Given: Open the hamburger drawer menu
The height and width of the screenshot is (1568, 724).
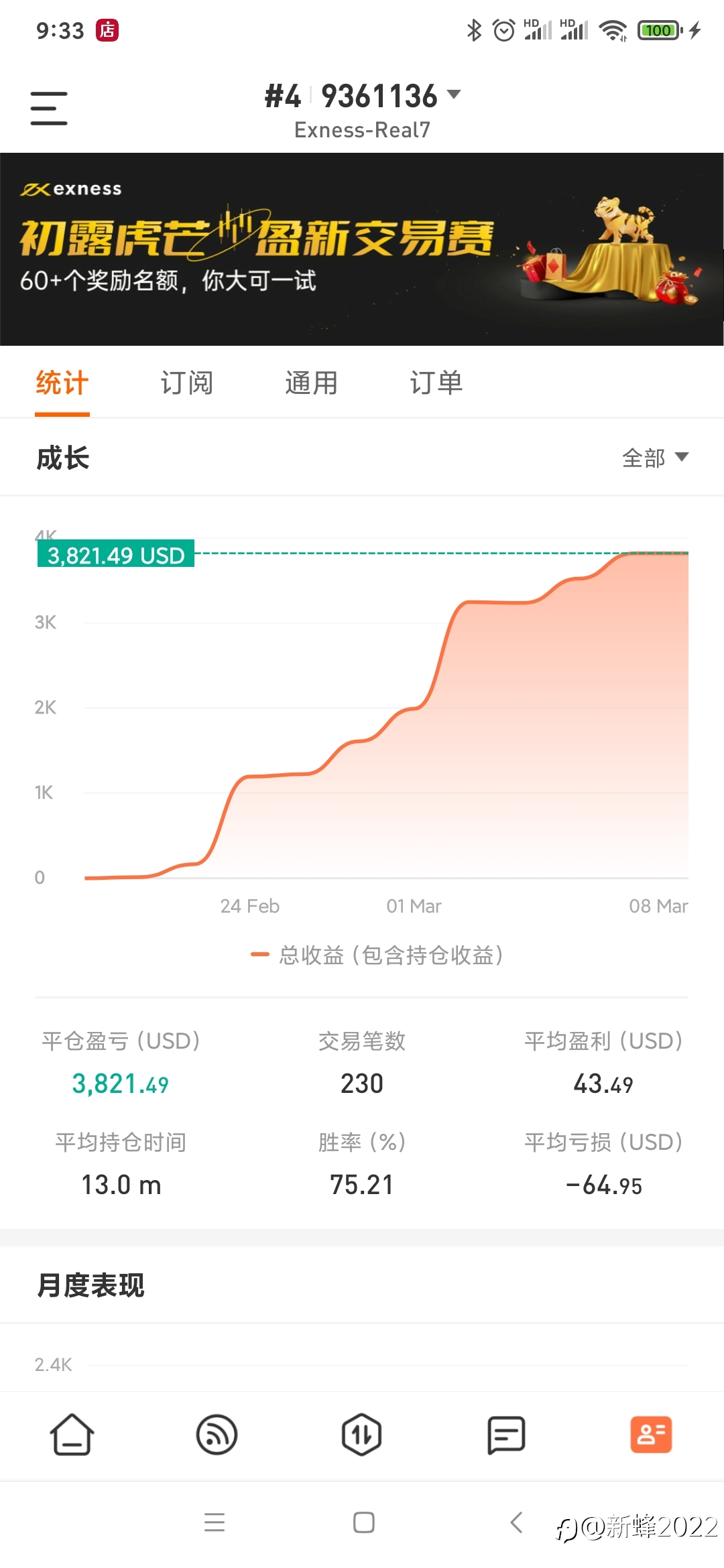Looking at the screenshot, I should click(49, 109).
